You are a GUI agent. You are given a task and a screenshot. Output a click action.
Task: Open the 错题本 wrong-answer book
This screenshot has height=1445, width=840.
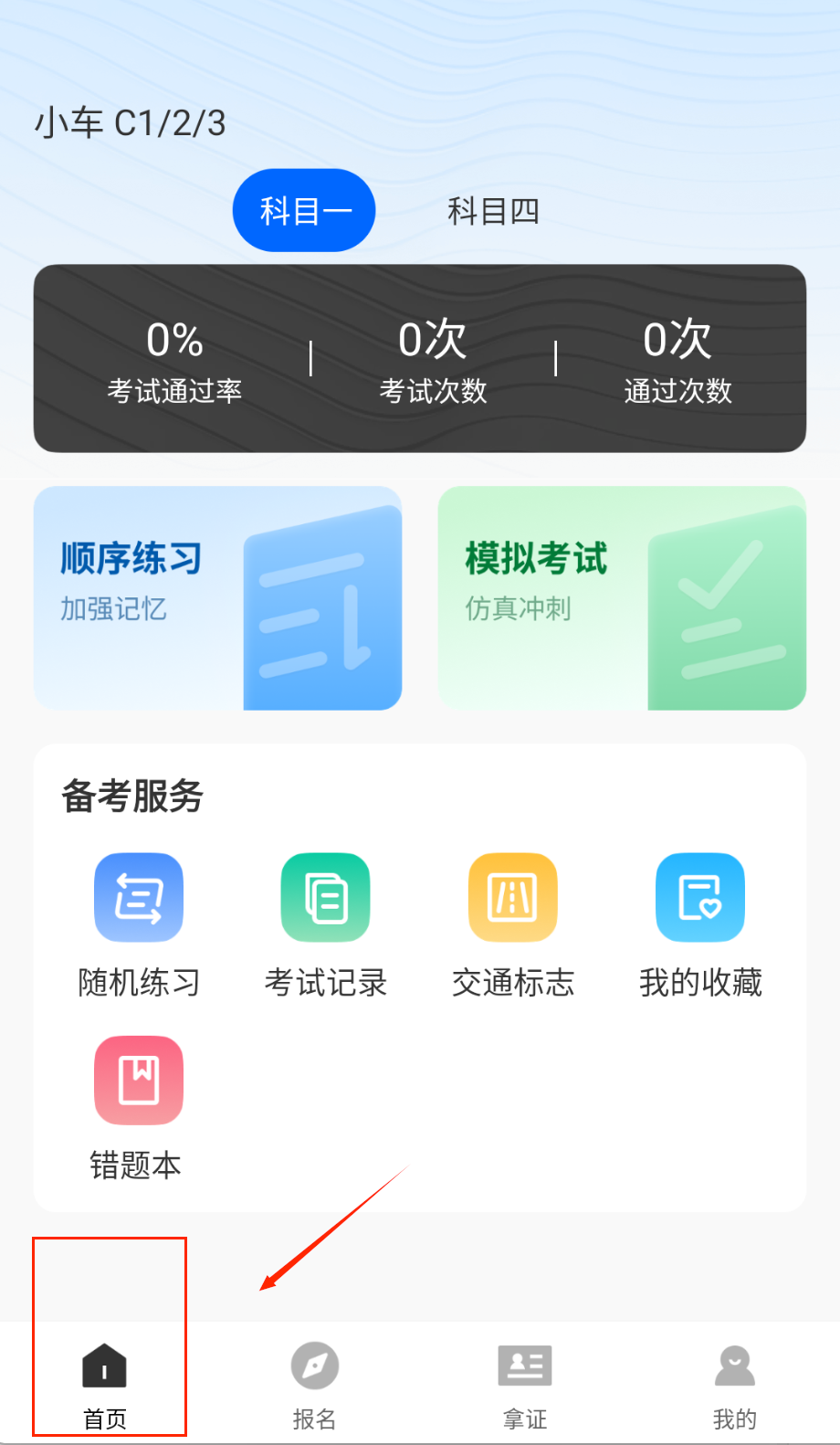(x=139, y=1107)
